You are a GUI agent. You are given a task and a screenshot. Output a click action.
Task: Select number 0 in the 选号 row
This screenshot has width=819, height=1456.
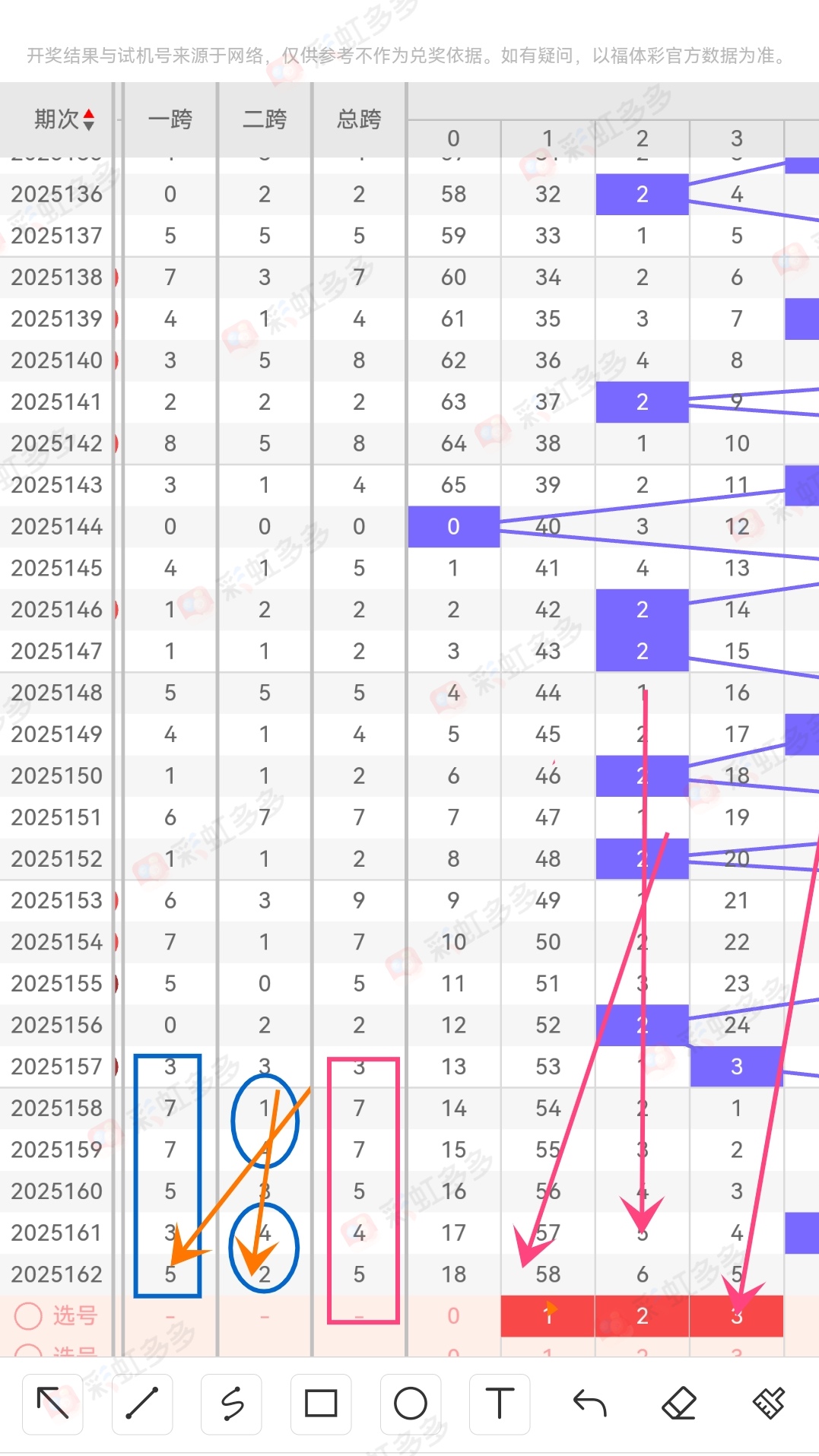click(453, 1316)
